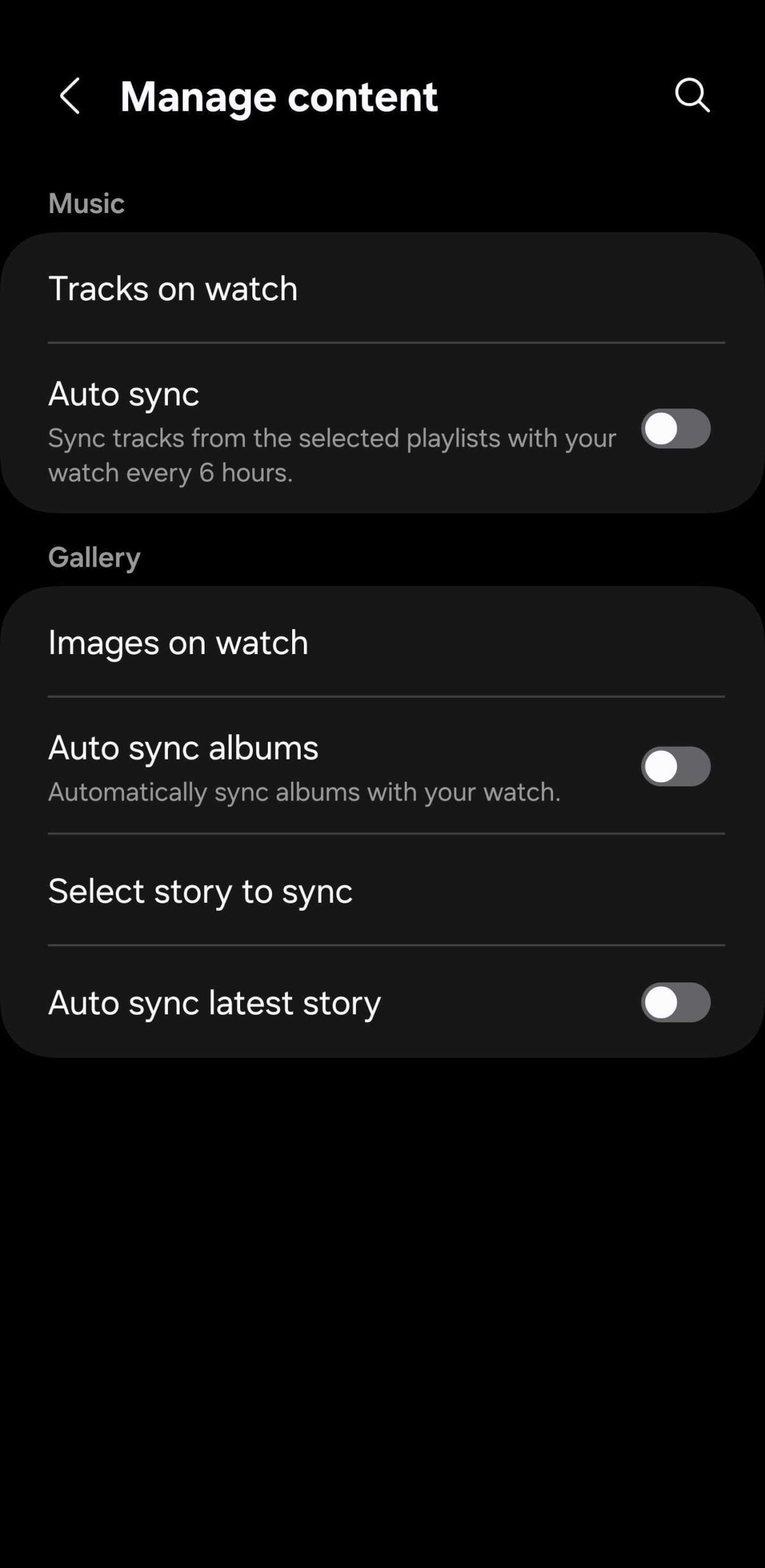The image size is (765, 1568).
Task: Tap the Auto sync description text
Action: coord(331,454)
